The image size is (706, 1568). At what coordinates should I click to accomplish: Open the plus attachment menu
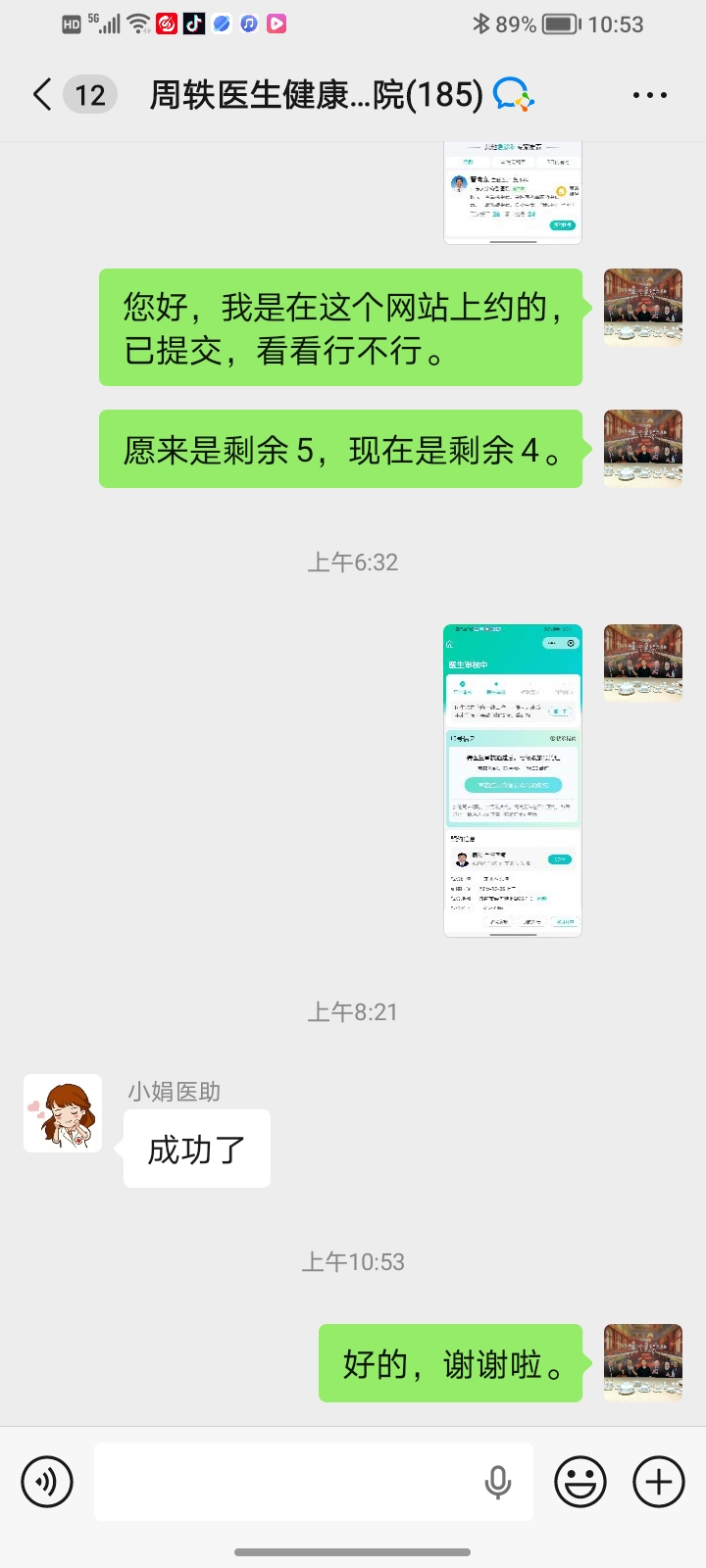658,1482
